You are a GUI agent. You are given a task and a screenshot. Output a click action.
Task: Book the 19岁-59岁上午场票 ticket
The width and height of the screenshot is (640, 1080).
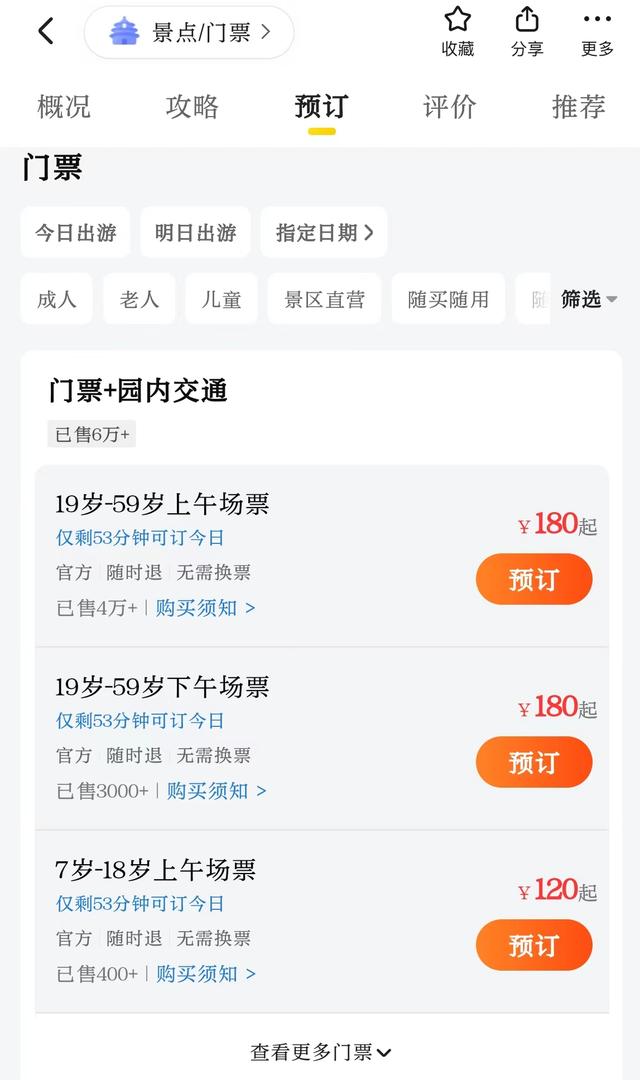click(x=534, y=579)
